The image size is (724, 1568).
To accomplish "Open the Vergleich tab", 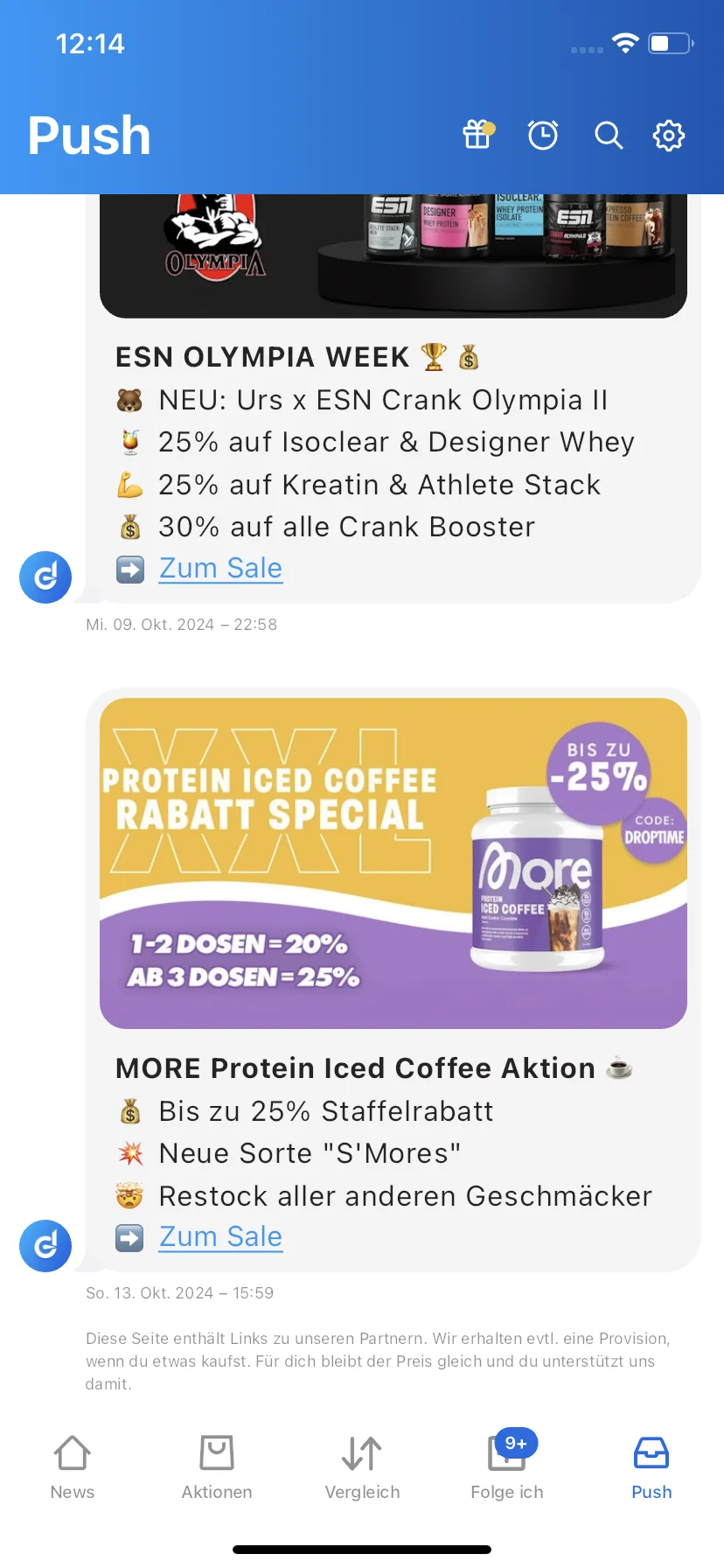I will (362, 1468).
